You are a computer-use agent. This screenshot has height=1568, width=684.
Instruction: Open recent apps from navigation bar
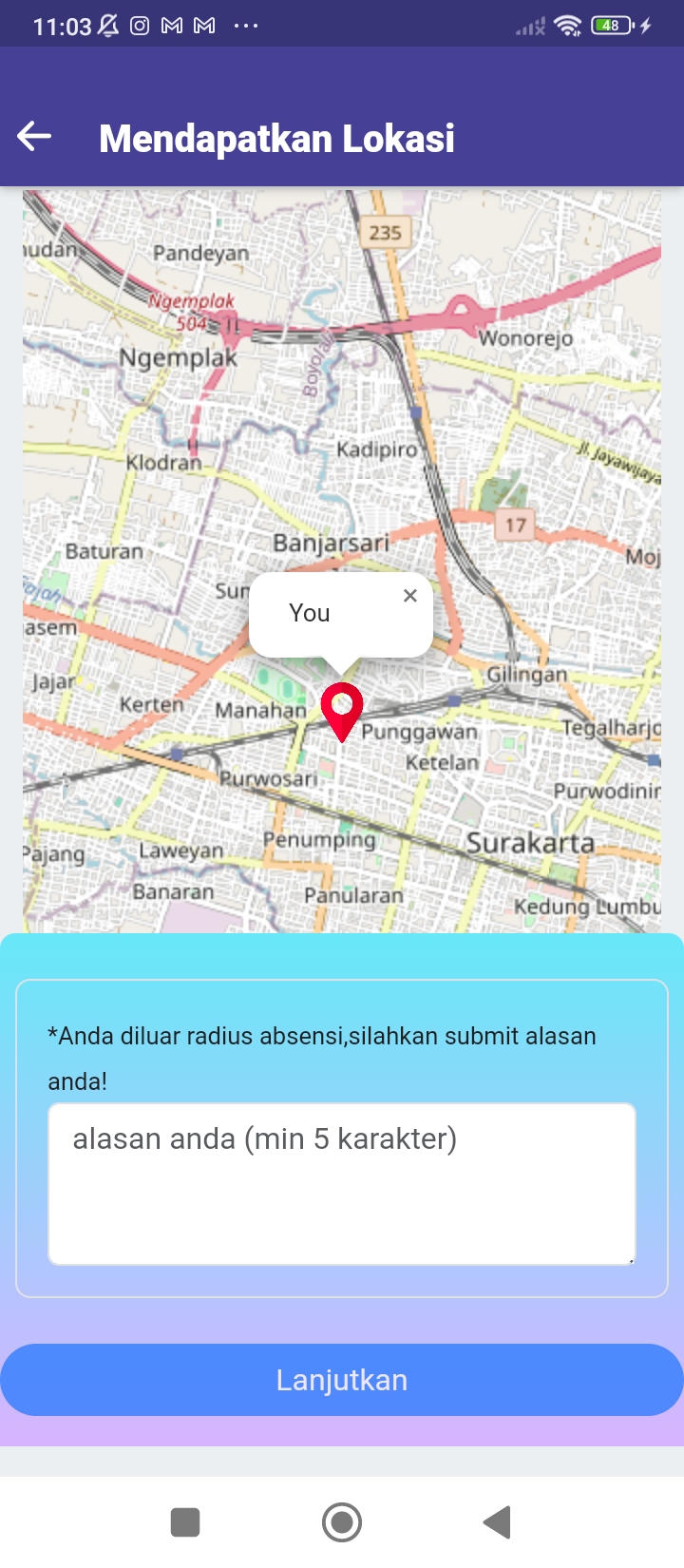(185, 1522)
